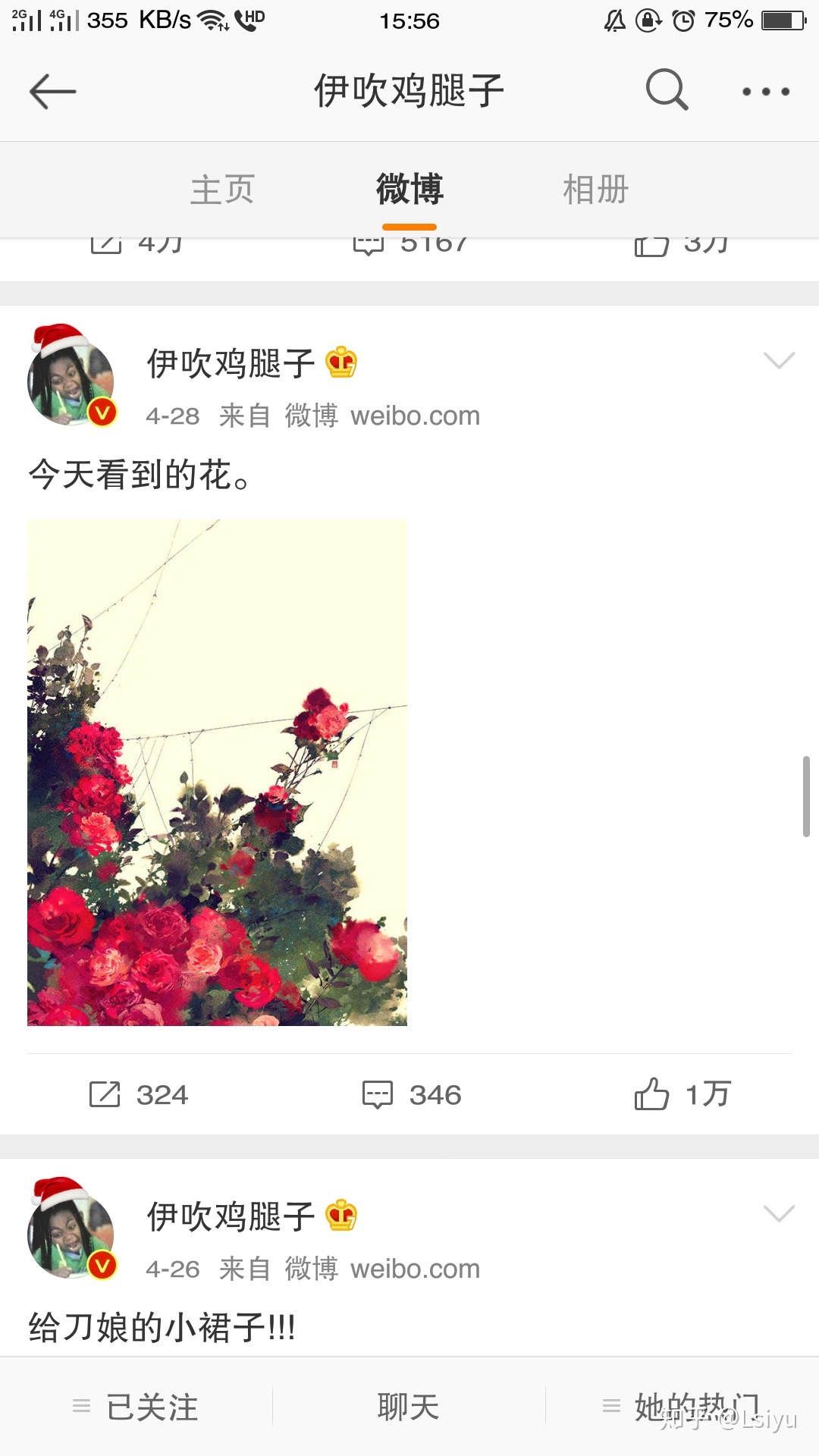Like the 4-28 post with 1万 likes
This screenshot has width=819, height=1456.
(682, 1094)
